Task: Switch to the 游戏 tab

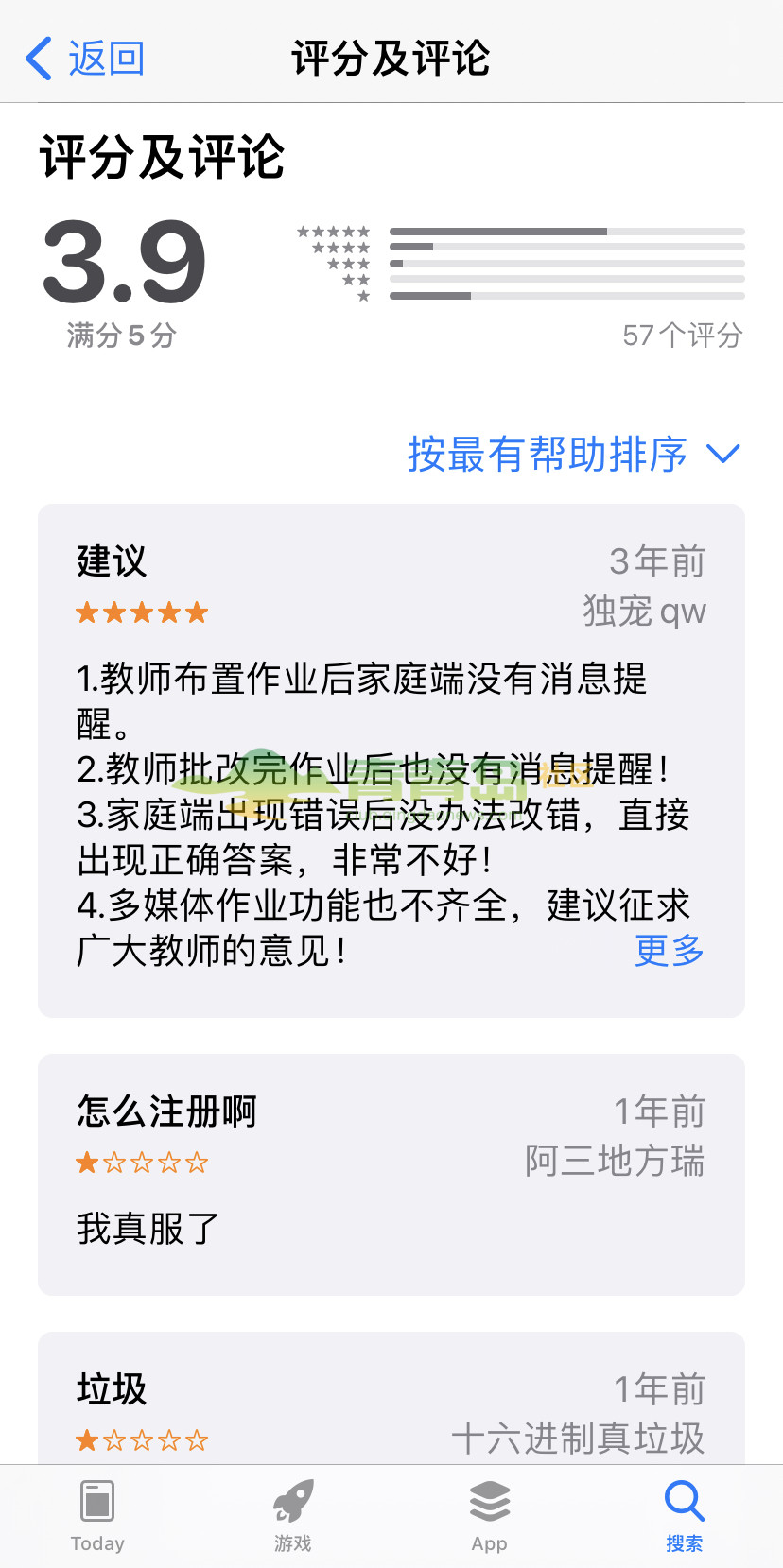Action: point(293,1516)
